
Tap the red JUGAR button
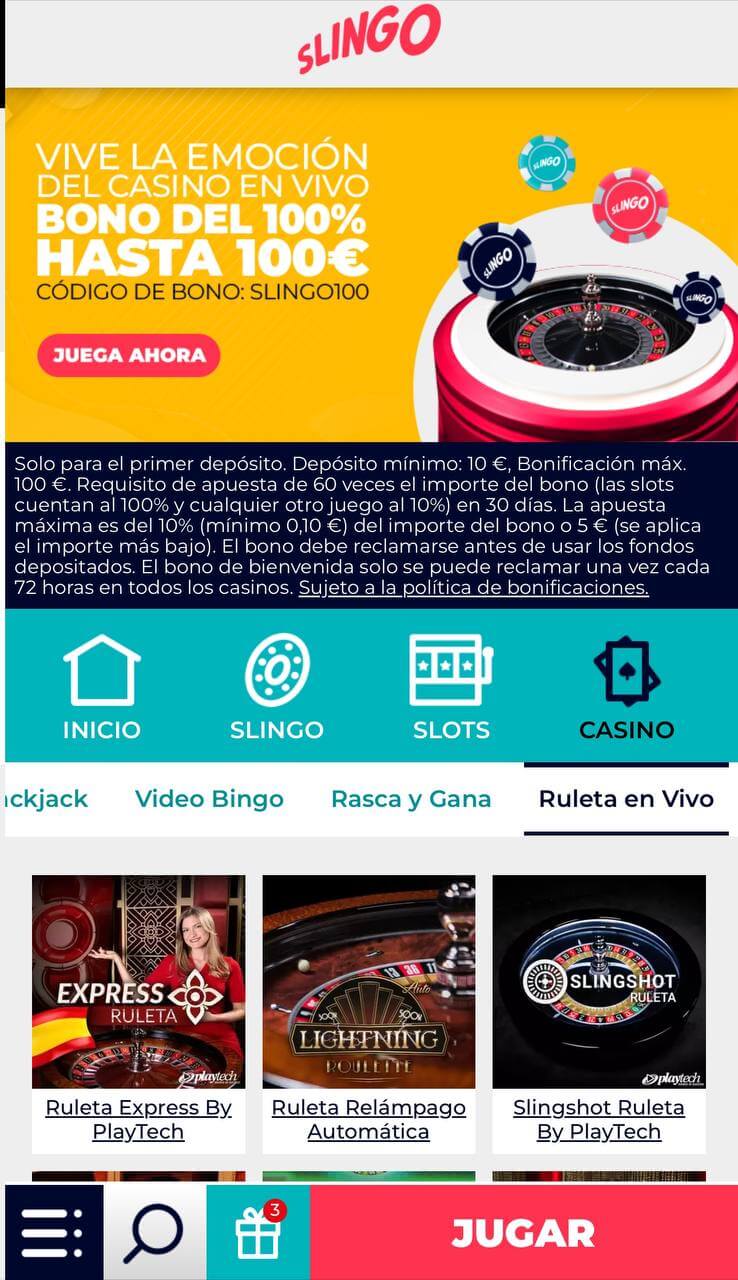point(523,1234)
